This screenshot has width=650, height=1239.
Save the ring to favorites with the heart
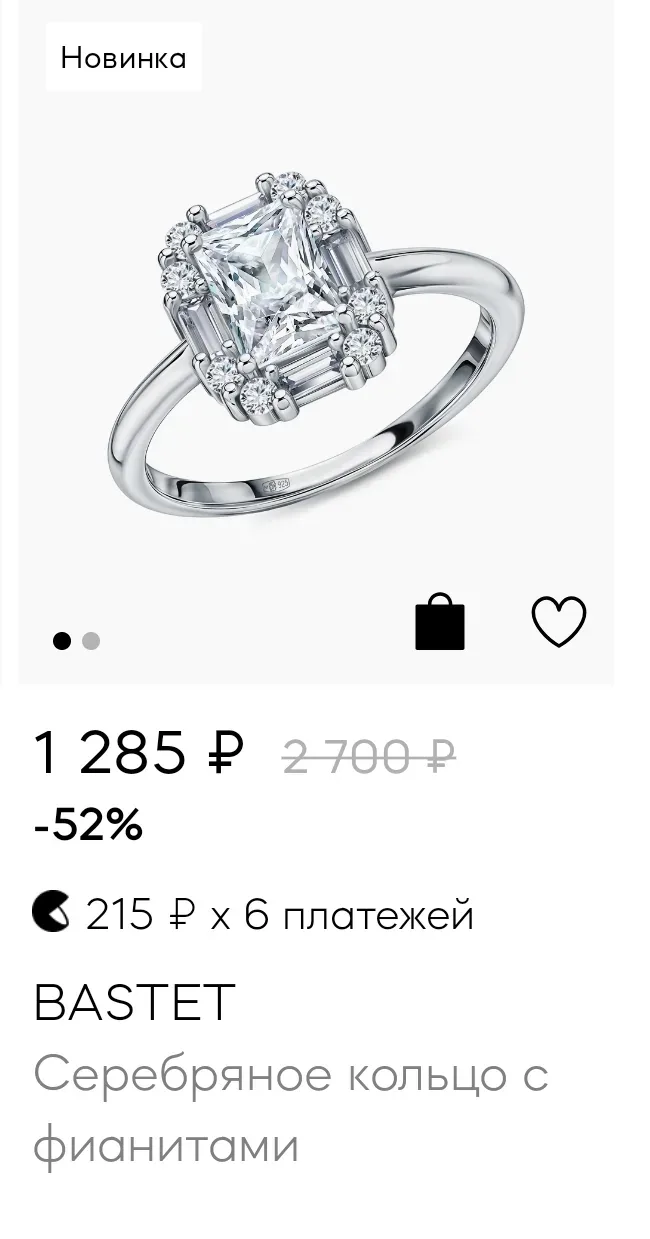click(x=558, y=622)
